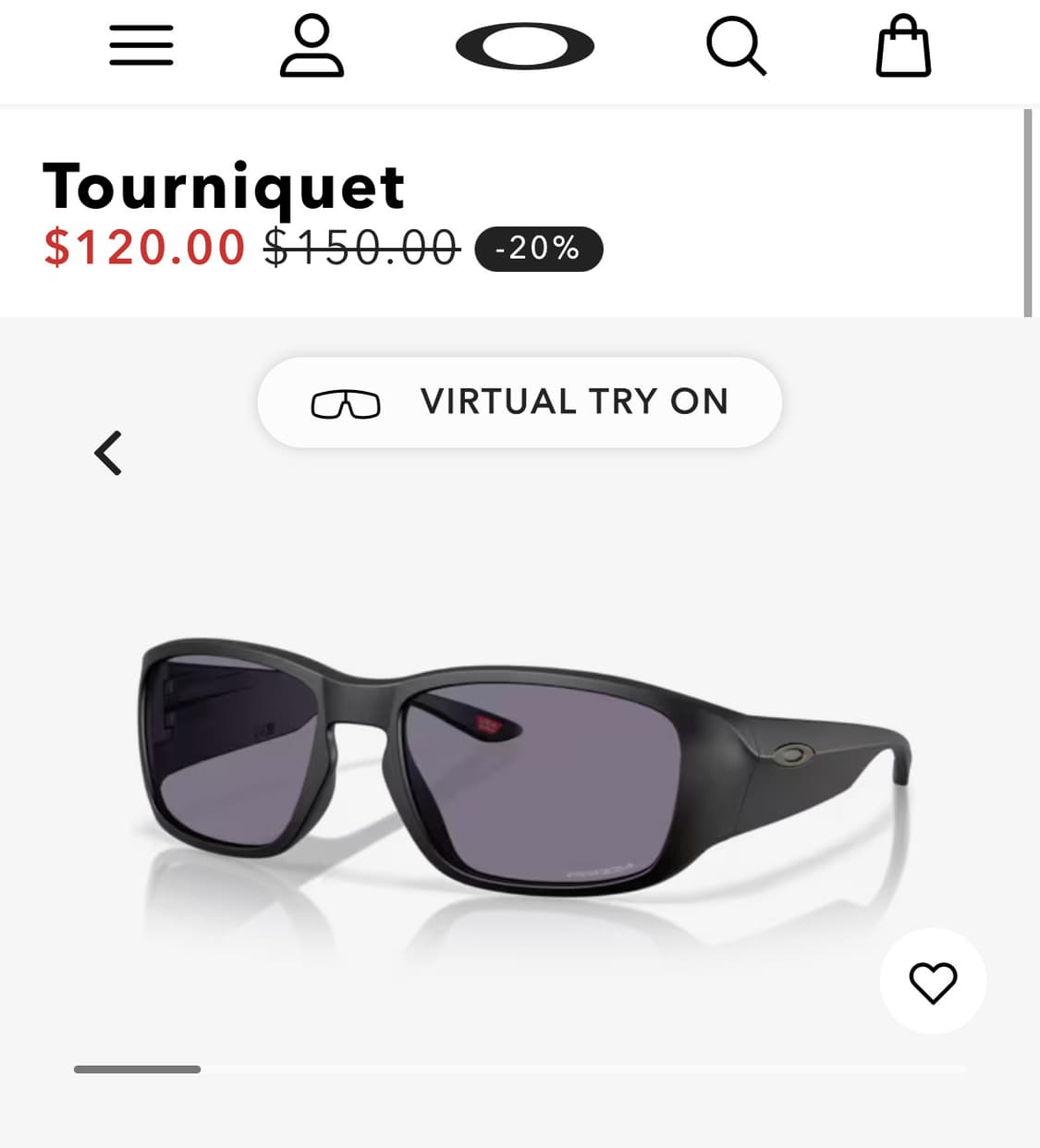Select the left-pointing back chevron
The image size is (1040, 1148).
[107, 453]
